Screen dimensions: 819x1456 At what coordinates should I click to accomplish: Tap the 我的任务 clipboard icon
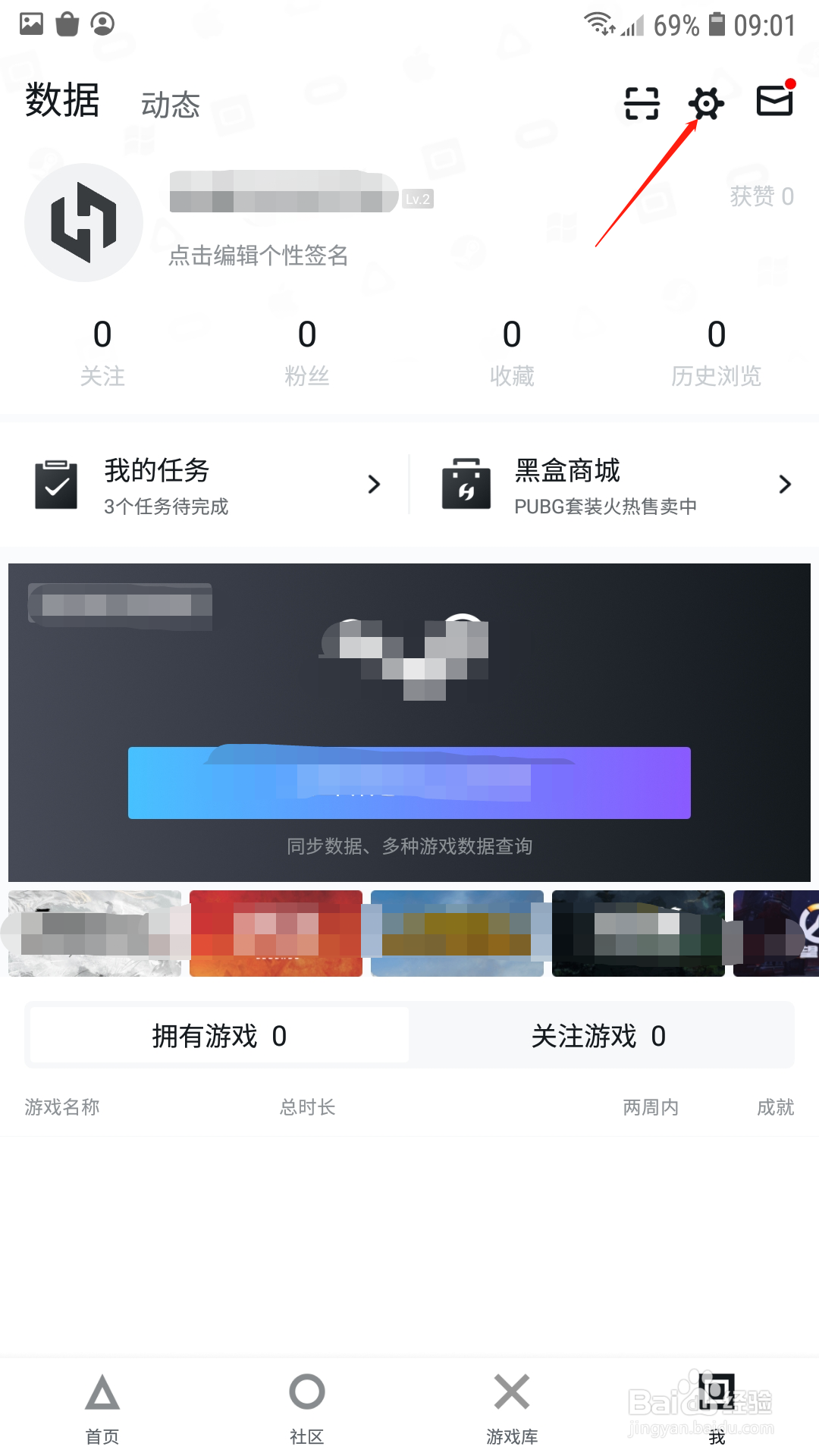pyautogui.click(x=55, y=483)
